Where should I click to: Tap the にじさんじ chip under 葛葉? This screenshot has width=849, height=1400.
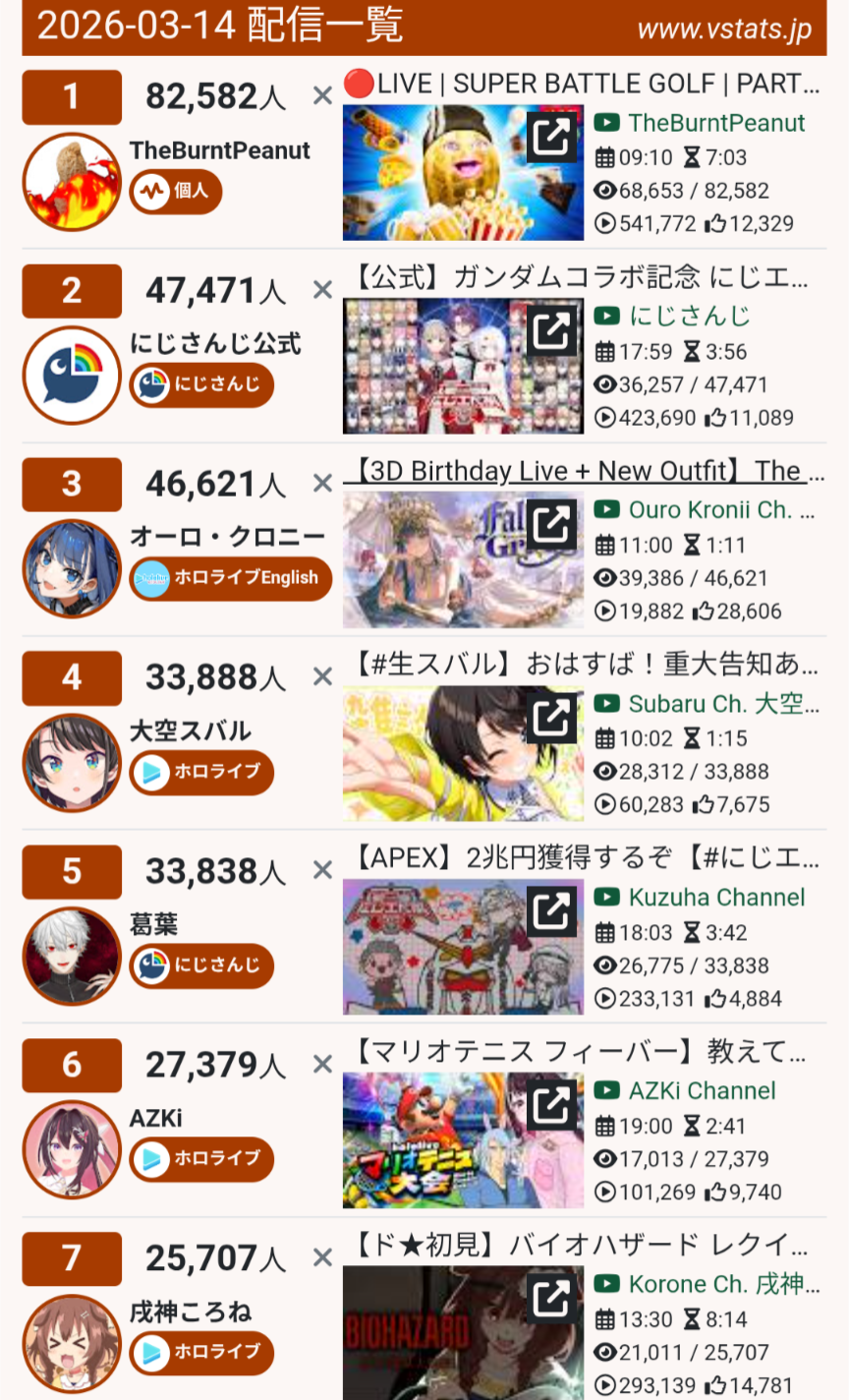(x=201, y=965)
